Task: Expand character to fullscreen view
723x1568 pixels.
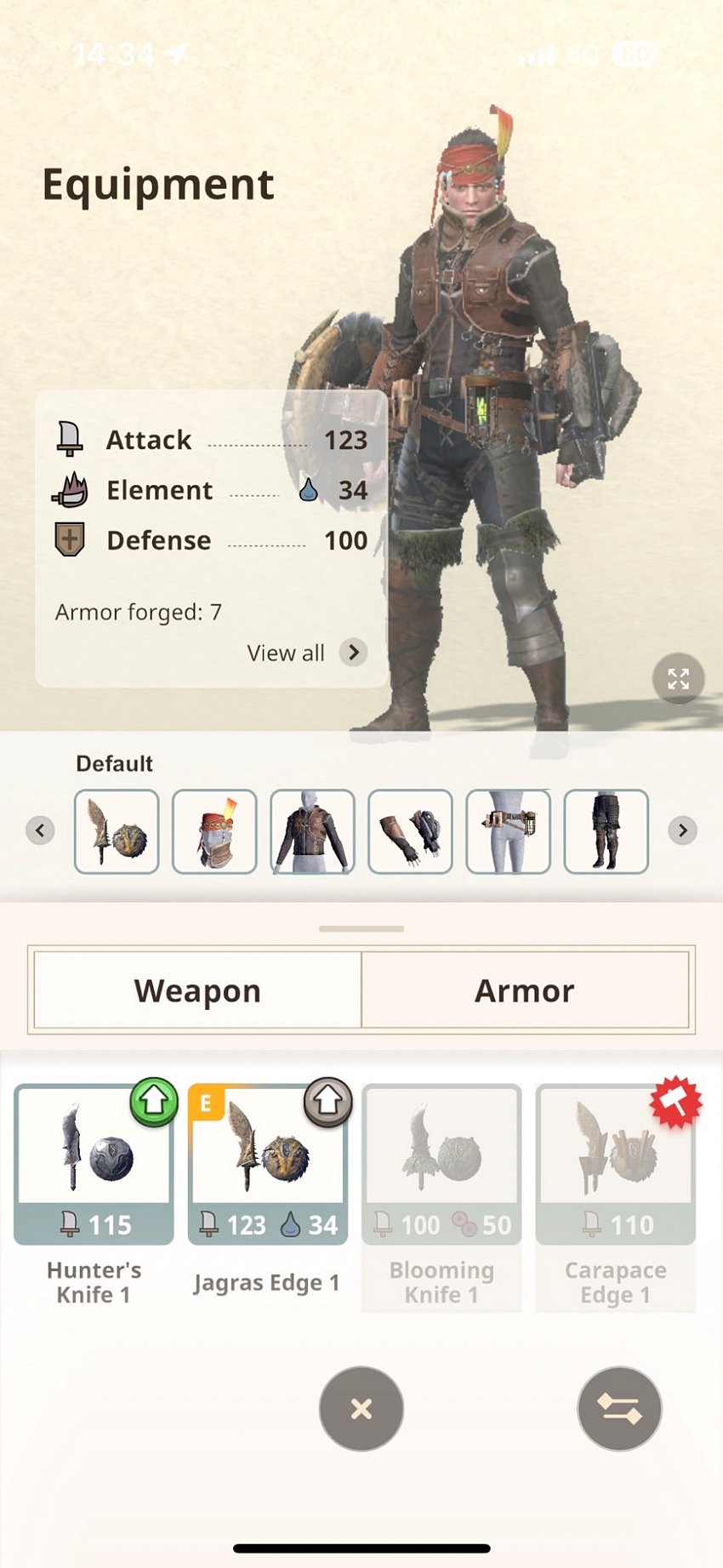Action: (678, 678)
